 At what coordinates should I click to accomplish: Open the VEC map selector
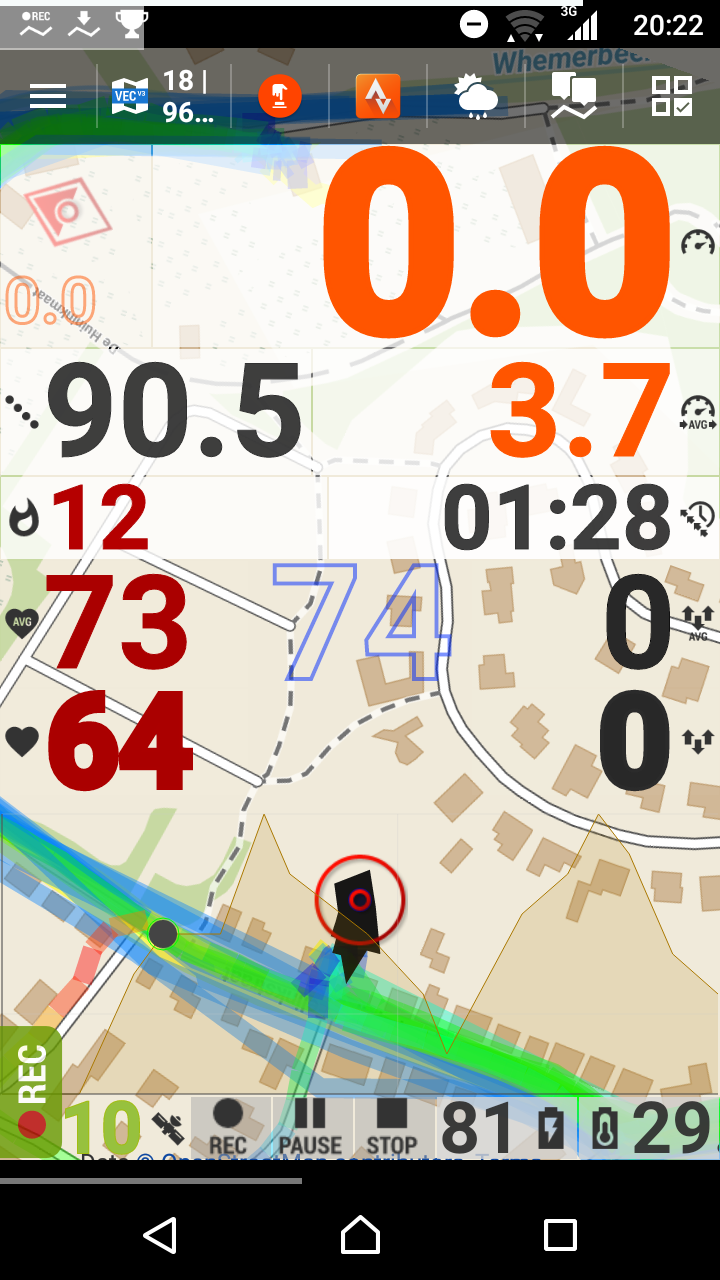coord(130,96)
